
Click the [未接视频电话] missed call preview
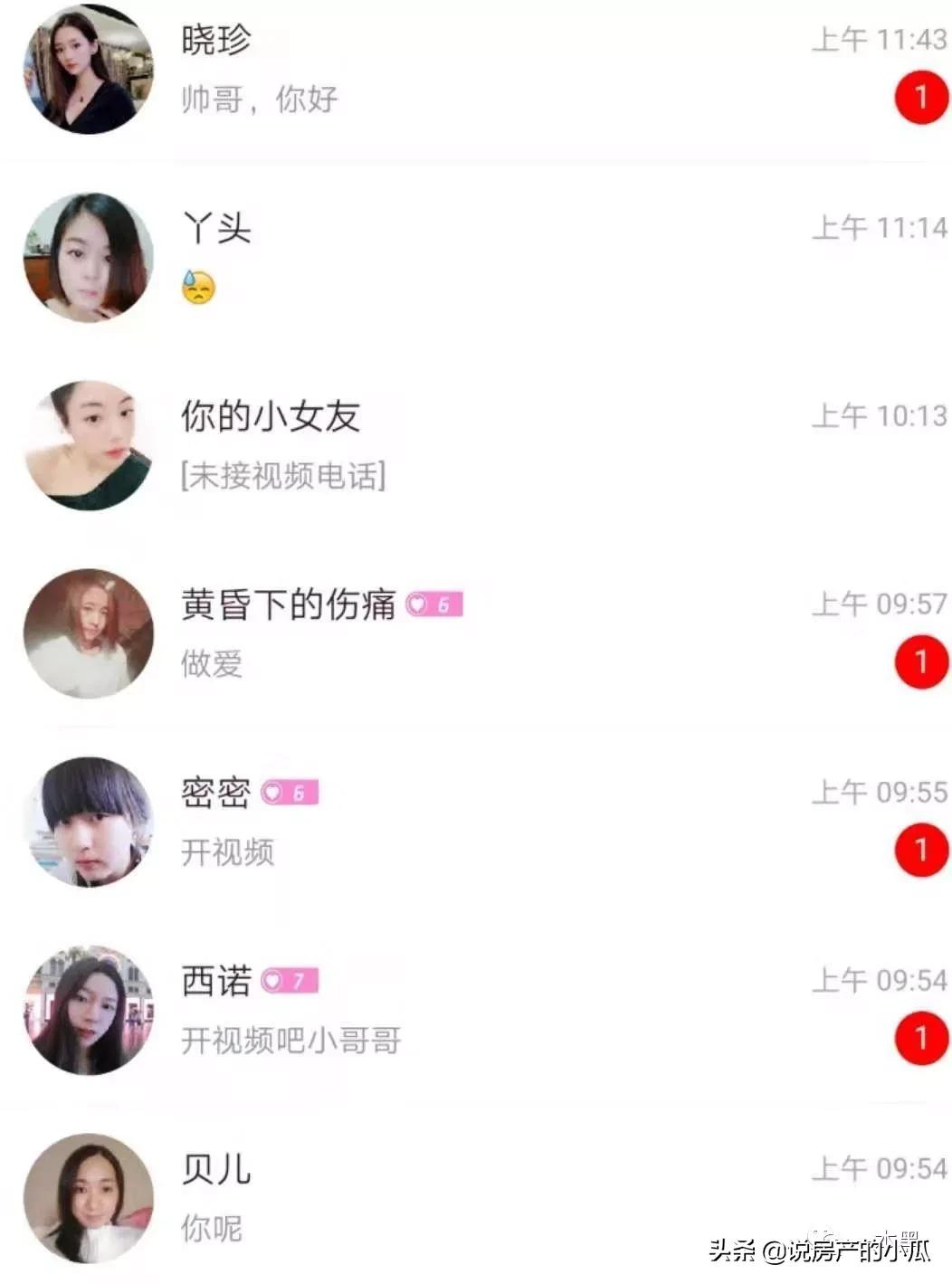click(283, 478)
